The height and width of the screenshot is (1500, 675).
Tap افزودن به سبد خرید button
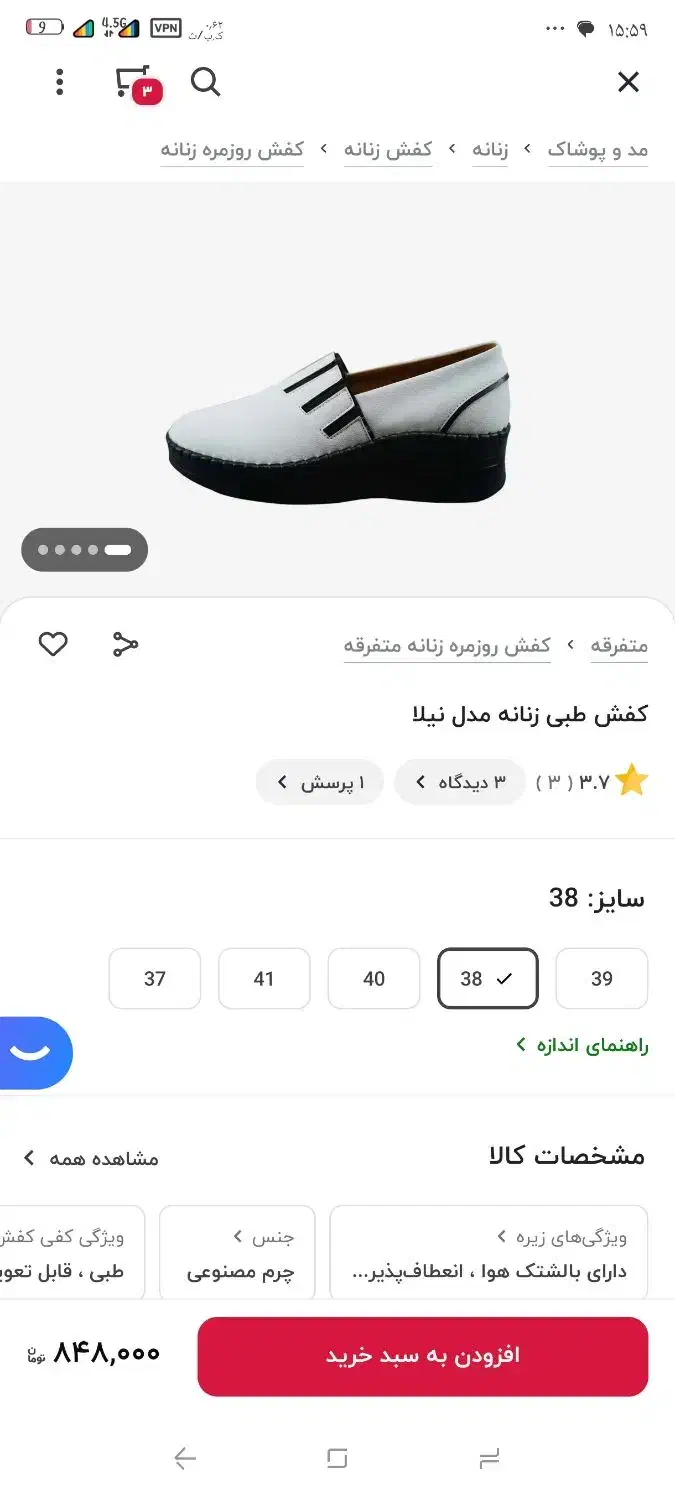pos(422,1356)
